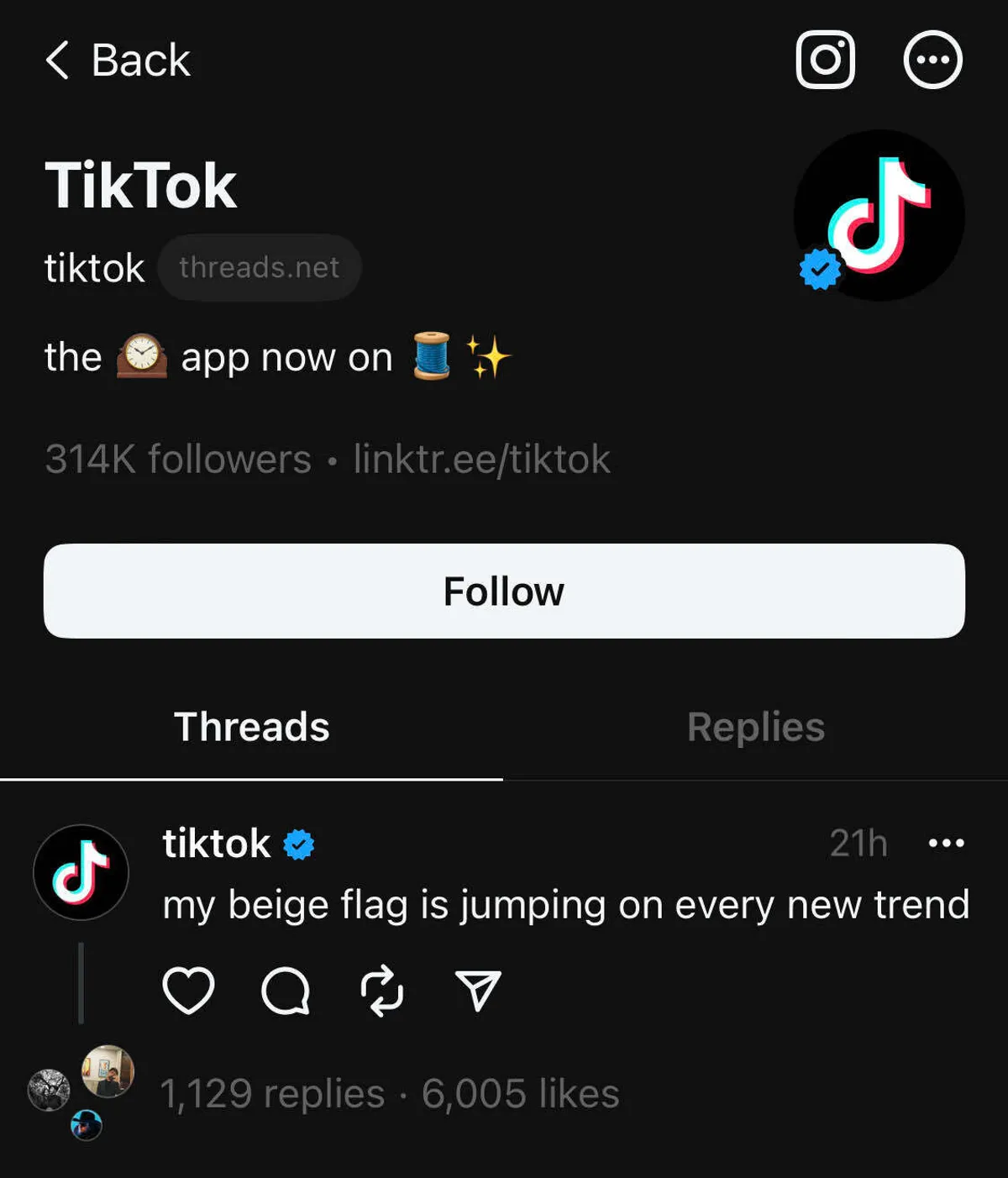Screen dimensions: 1008x1178
Task: Tap the threads.net domain chip
Action: [260, 267]
